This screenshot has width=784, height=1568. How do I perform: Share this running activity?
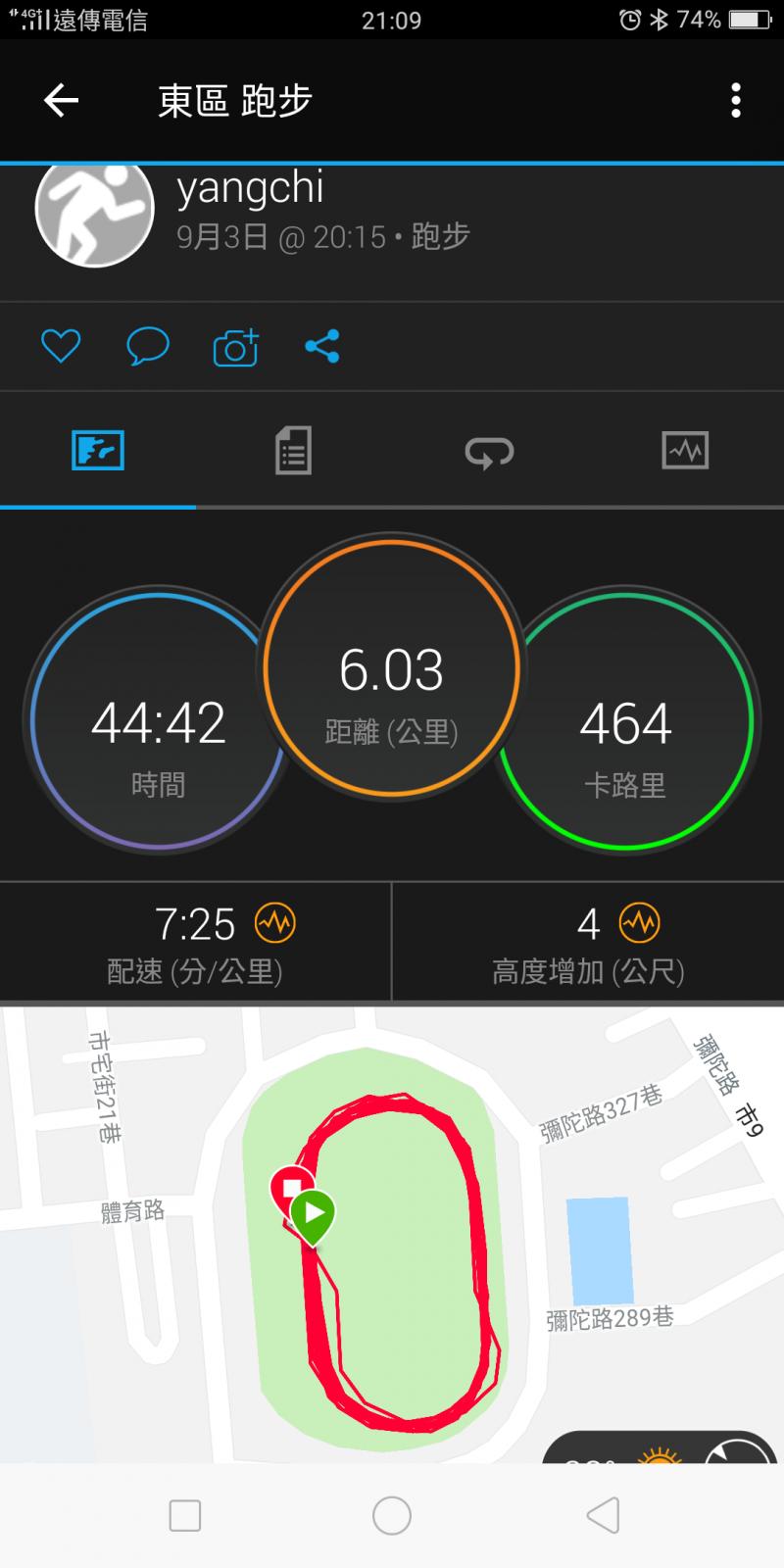coord(322,346)
